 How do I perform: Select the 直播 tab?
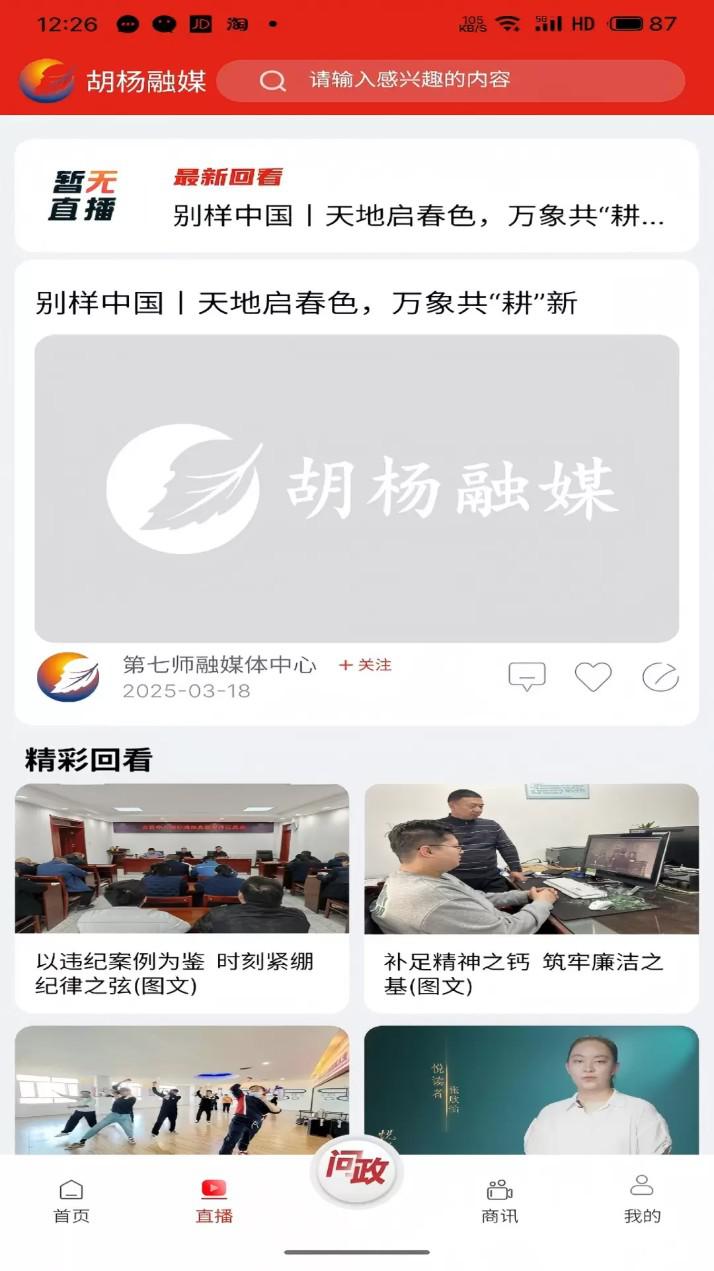[214, 1201]
